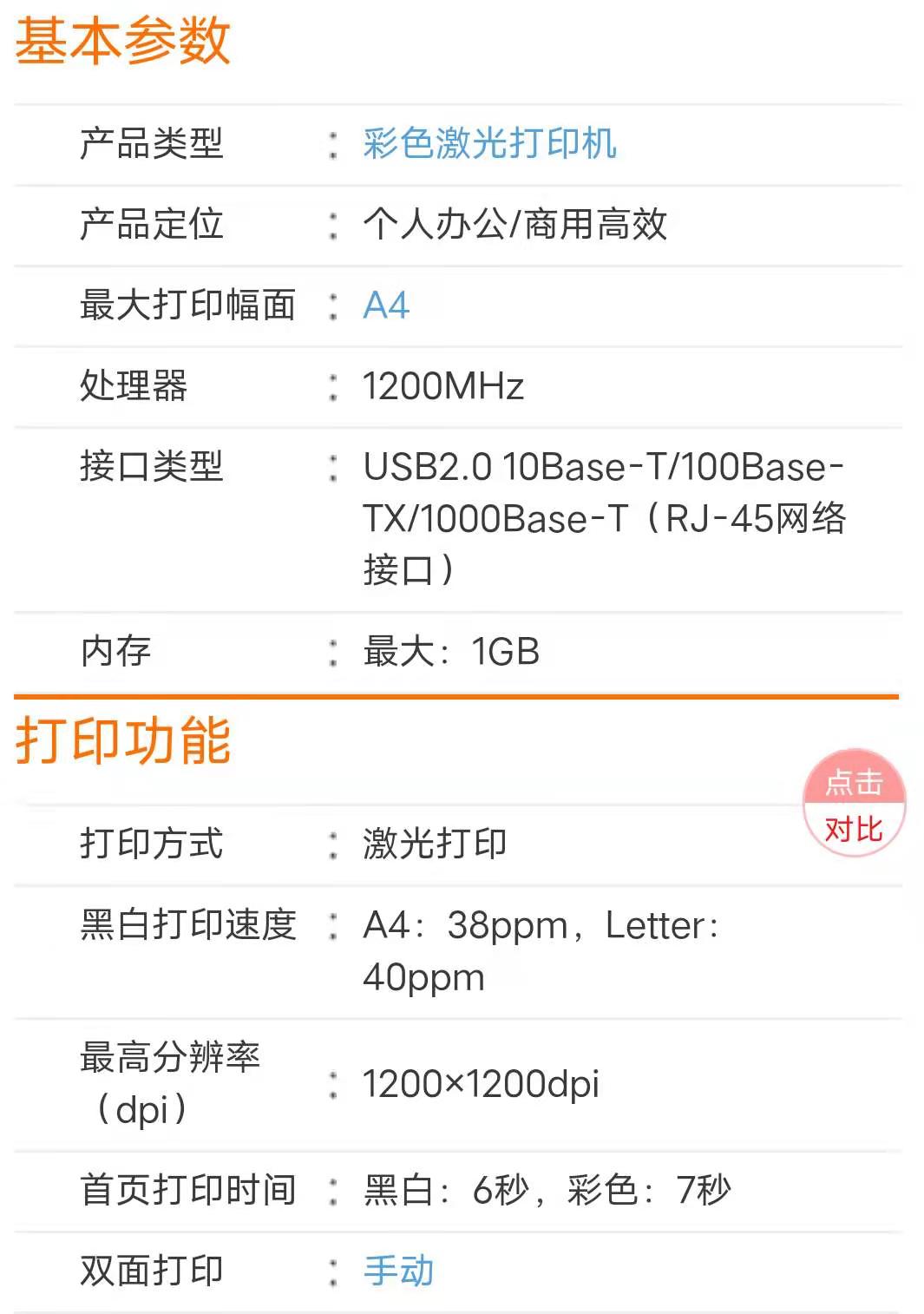
Task: Open the 手动 duplex printing link
Action: coord(398,1271)
